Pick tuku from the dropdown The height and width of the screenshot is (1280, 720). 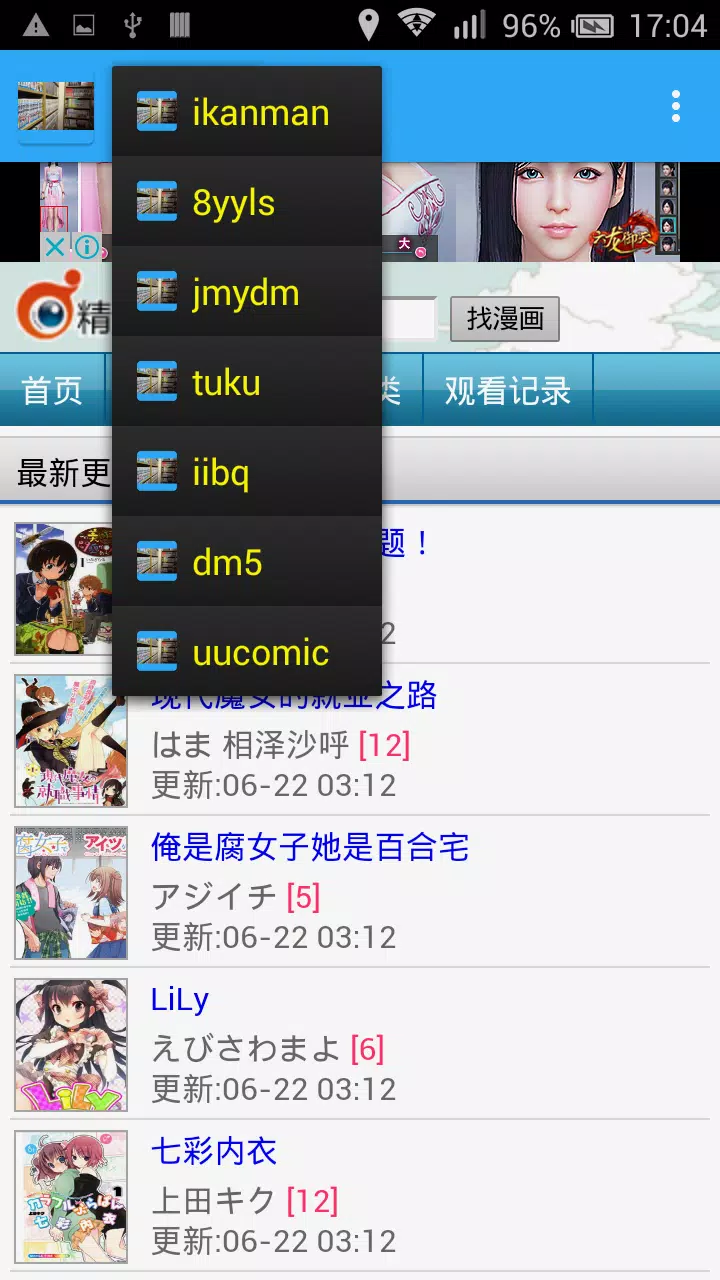pos(246,383)
